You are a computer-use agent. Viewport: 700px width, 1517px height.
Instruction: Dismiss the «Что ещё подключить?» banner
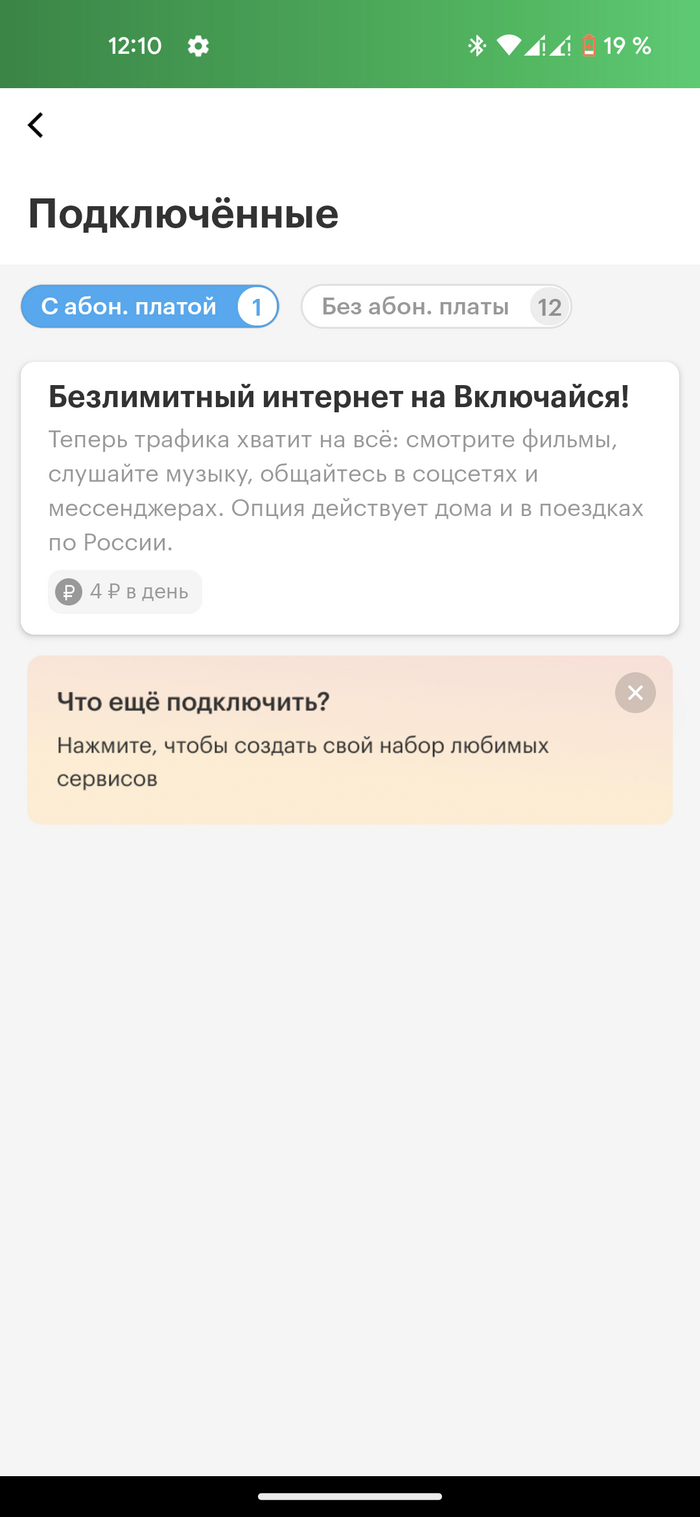tap(635, 693)
